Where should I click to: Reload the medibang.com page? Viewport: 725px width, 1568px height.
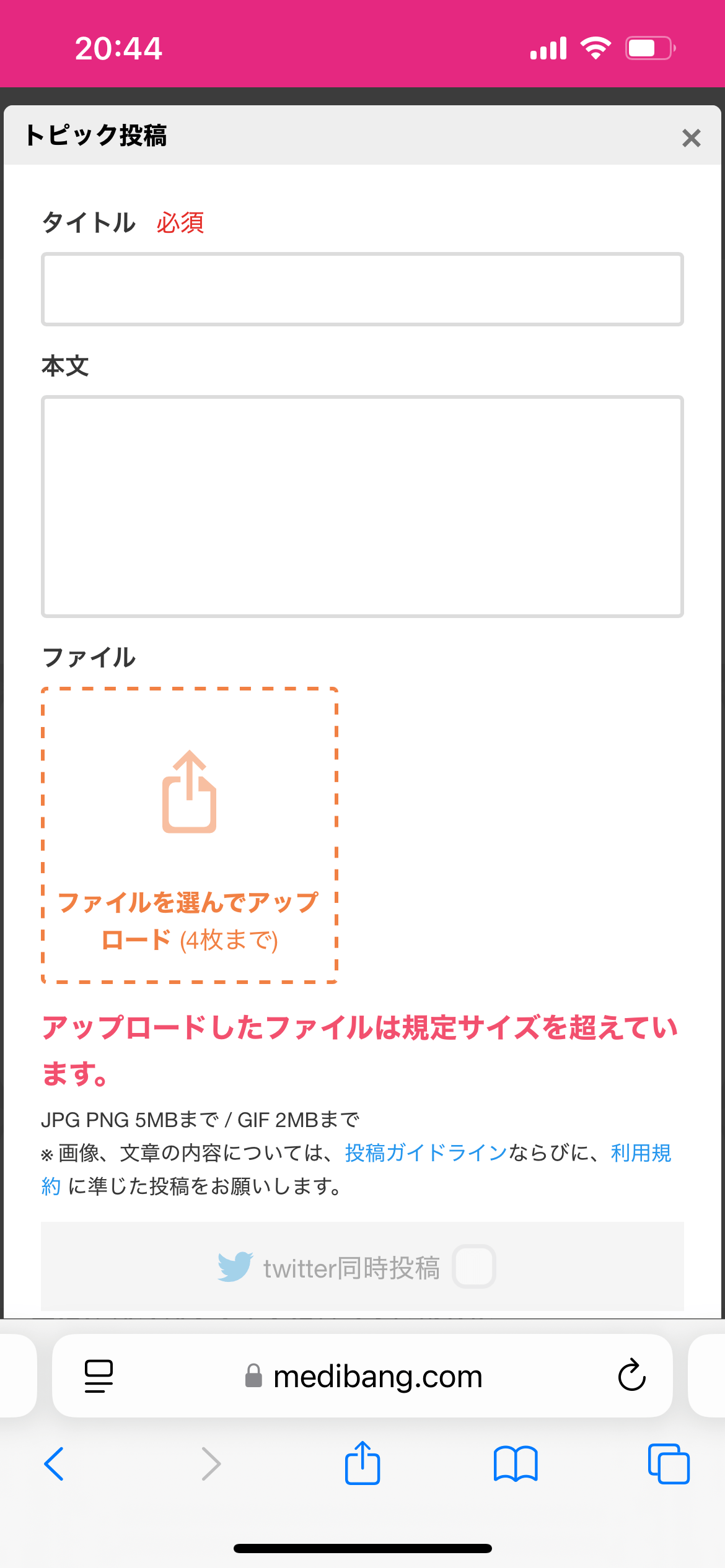[631, 1376]
